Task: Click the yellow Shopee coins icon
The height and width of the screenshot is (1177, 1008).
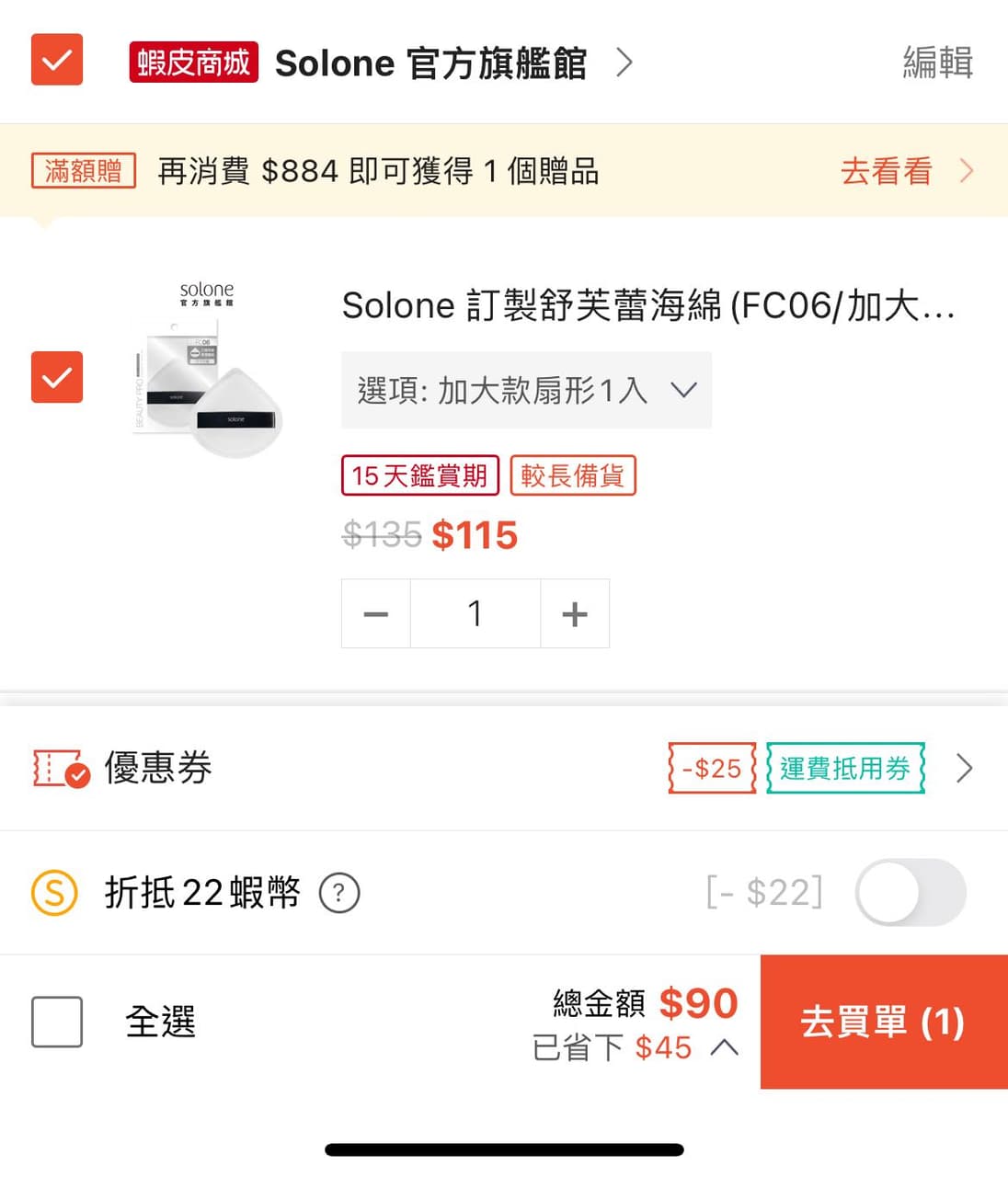Action: [x=53, y=892]
